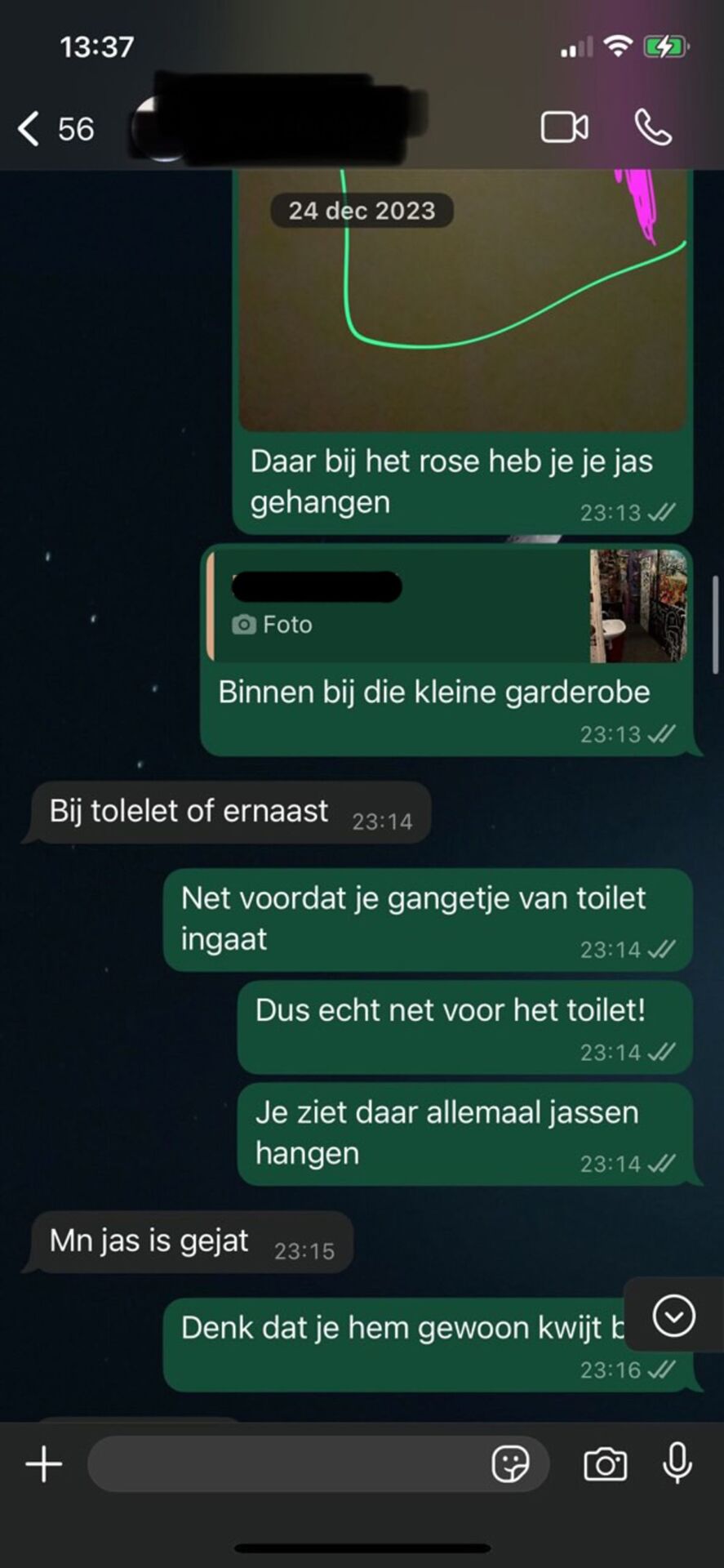Record a voice message with microphone

[x=677, y=1463]
